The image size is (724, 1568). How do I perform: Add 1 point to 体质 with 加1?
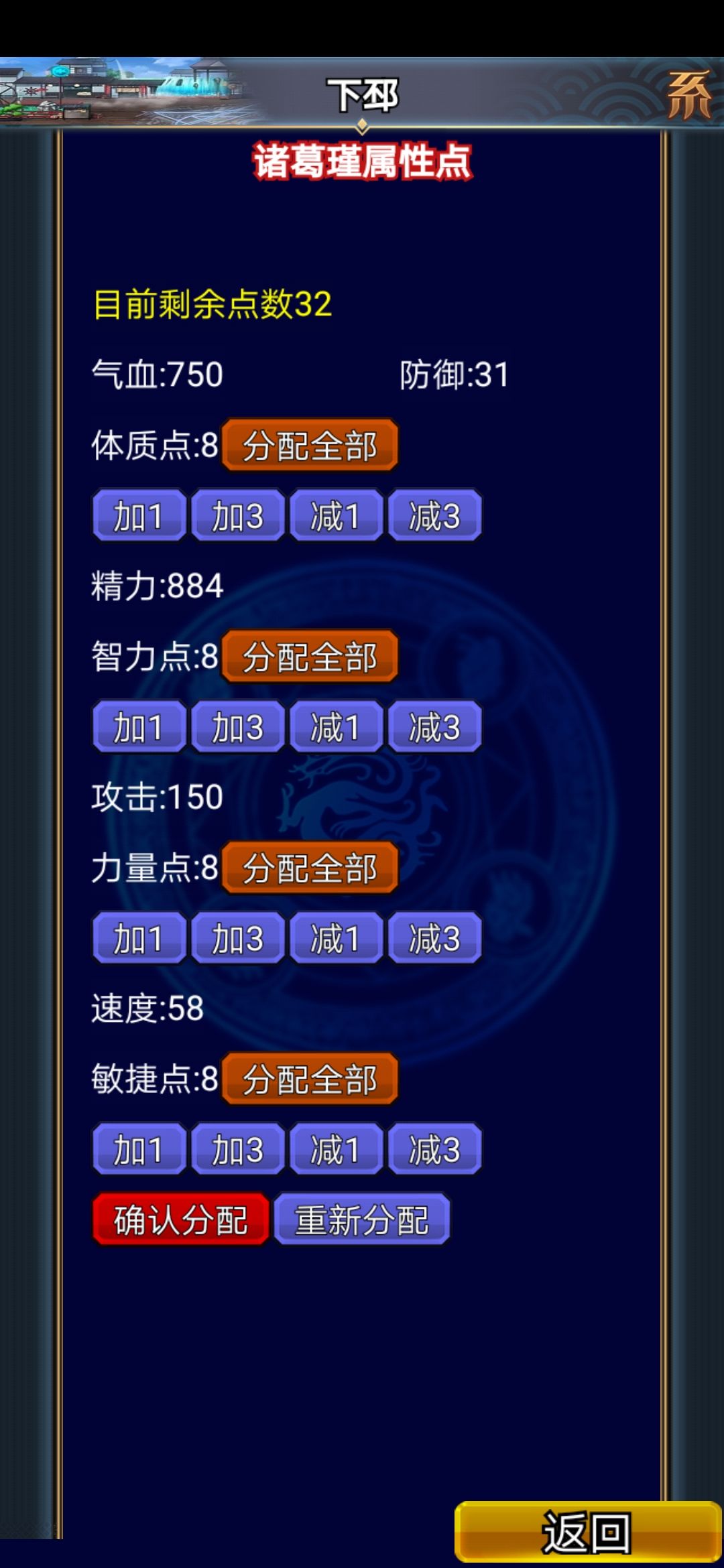point(139,516)
